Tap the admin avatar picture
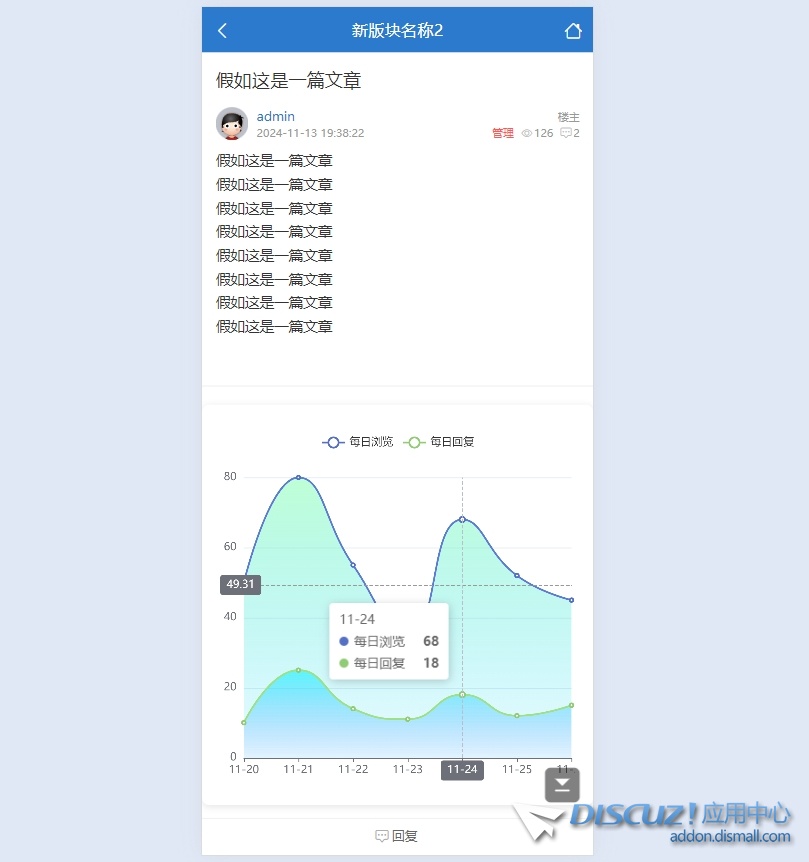809x862 pixels. click(232, 124)
